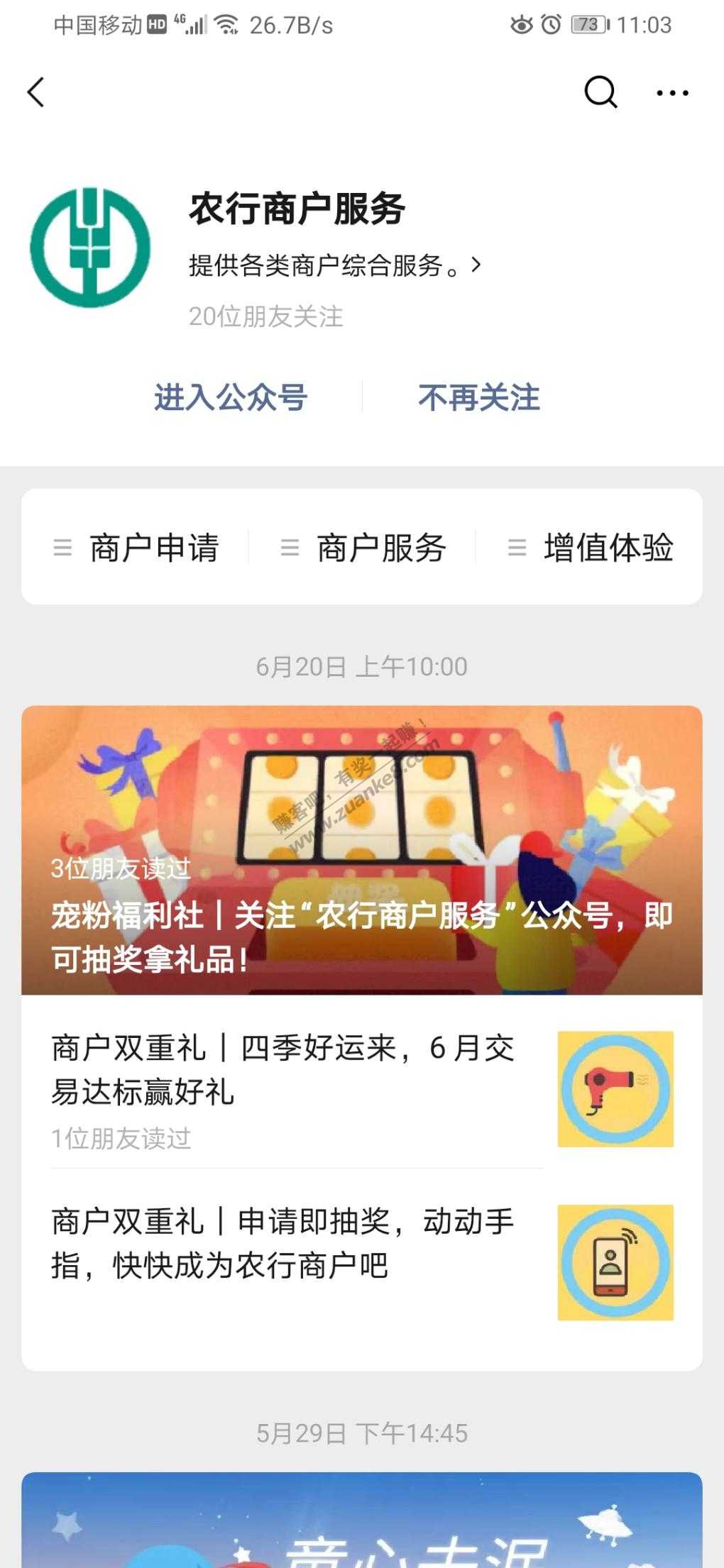Open the three-dot overflow menu
Image resolution: width=724 pixels, height=1568 pixels.
[671, 92]
